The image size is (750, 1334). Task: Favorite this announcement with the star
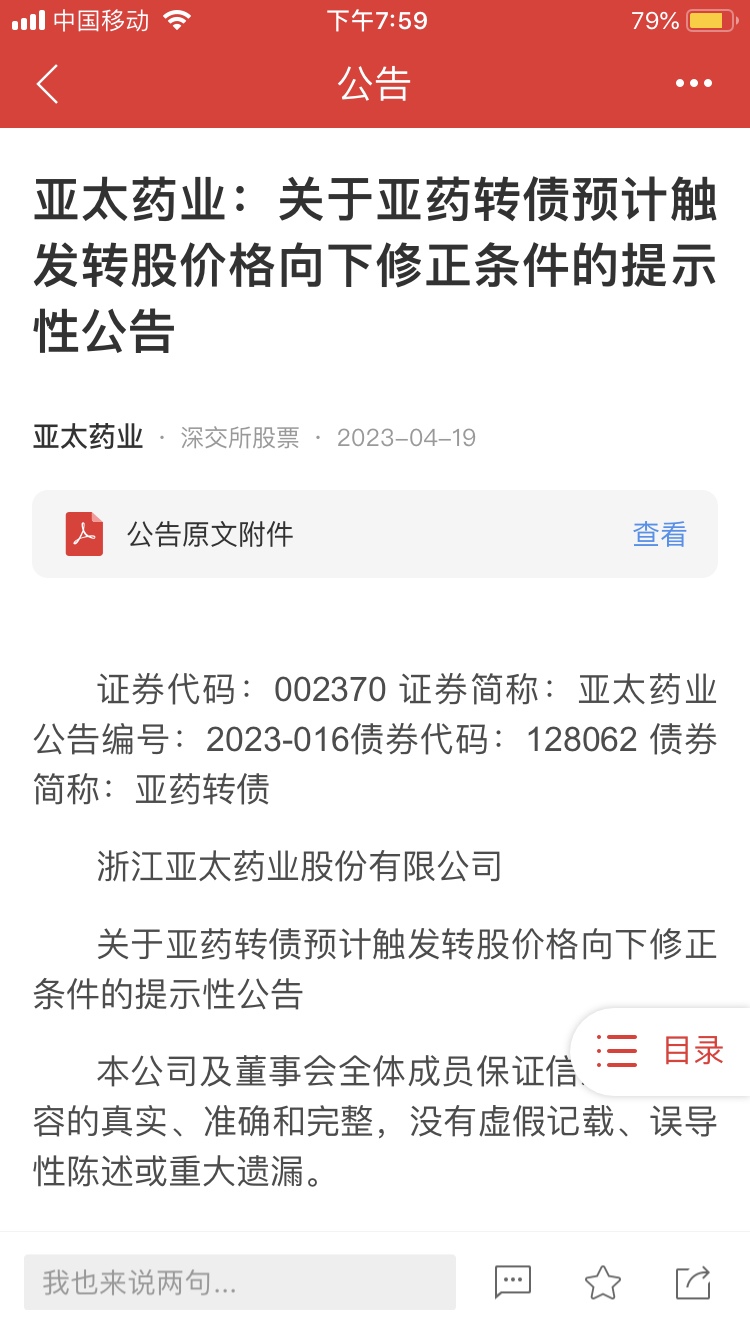click(x=603, y=1282)
